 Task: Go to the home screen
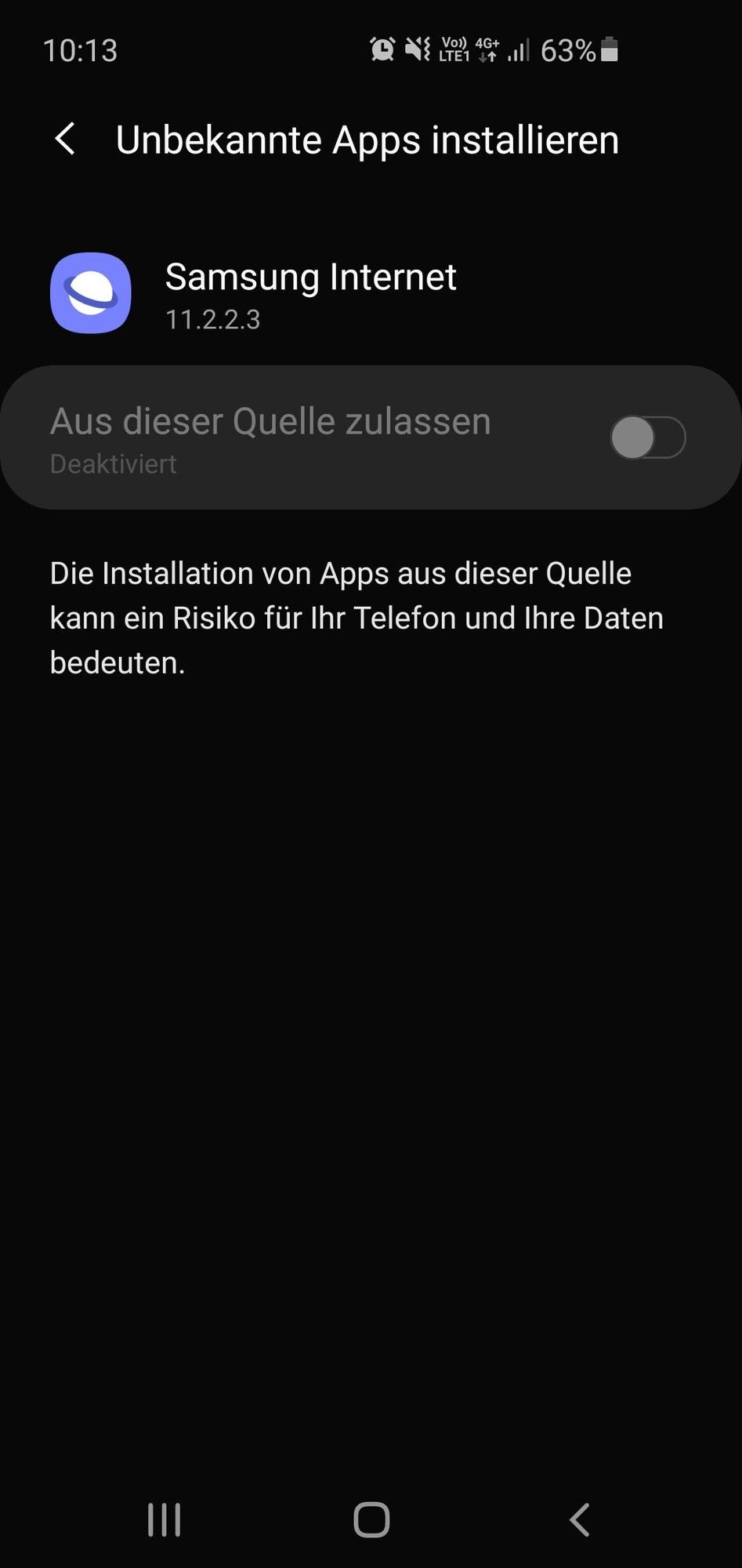(371, 1519)
